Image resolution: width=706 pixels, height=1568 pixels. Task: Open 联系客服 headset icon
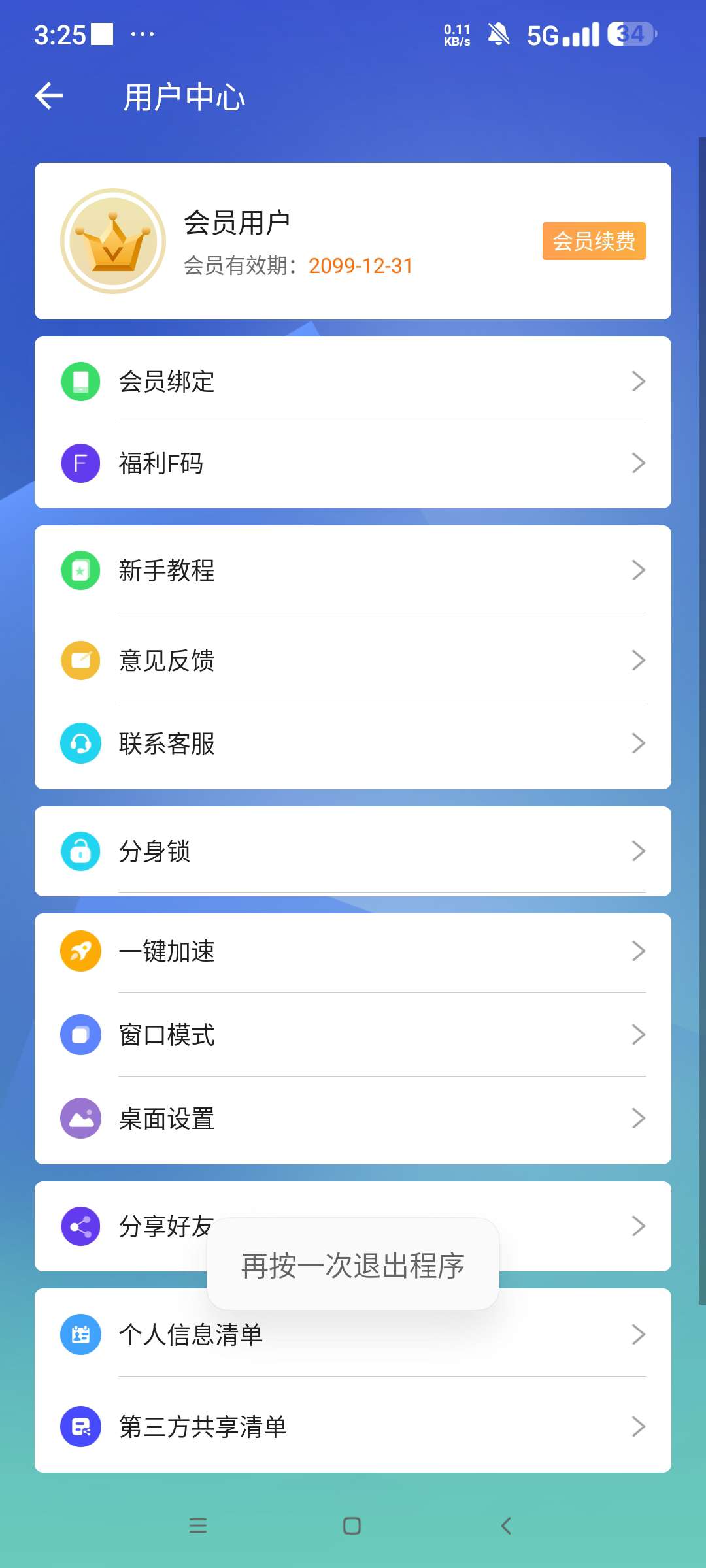click(80, 743)
